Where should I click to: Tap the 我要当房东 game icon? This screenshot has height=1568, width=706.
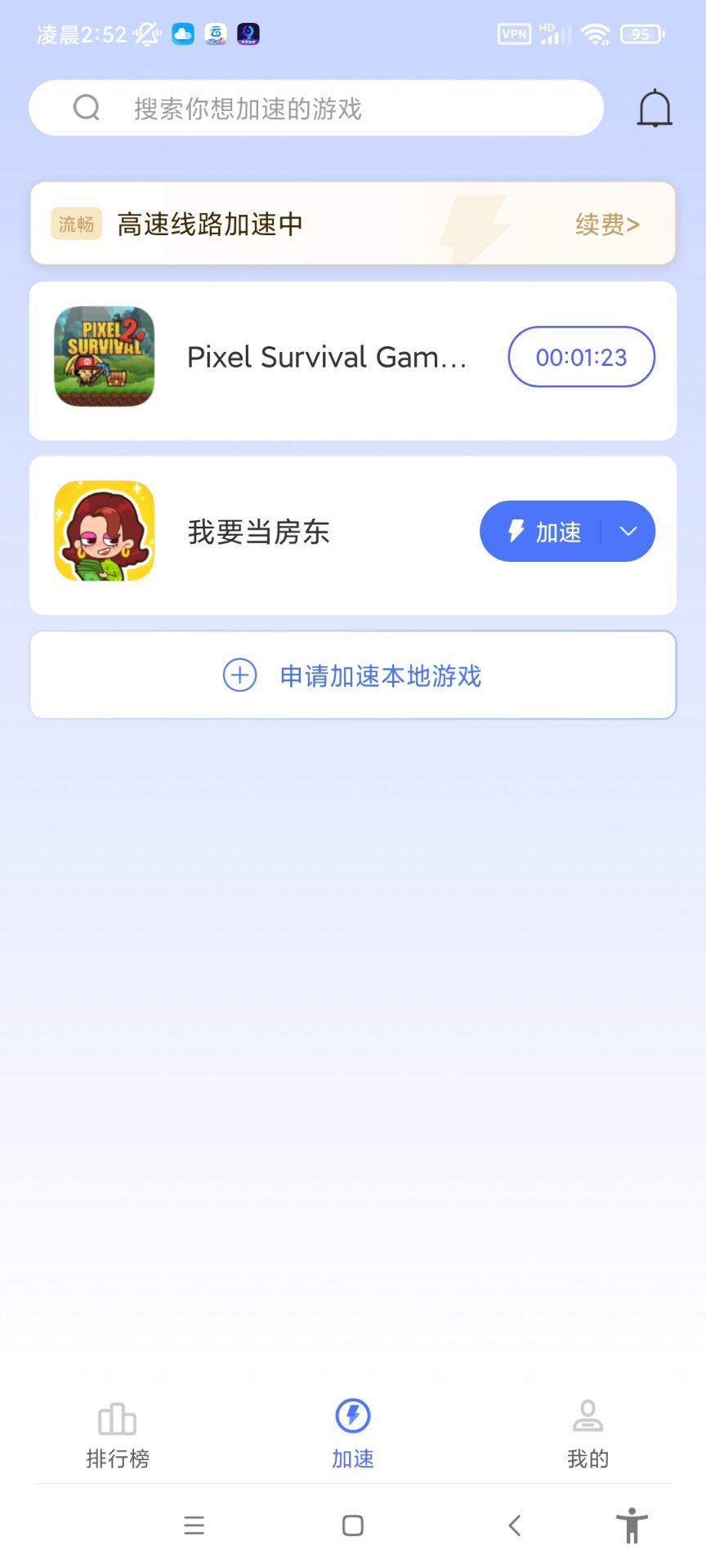click(x=104, y=531)
